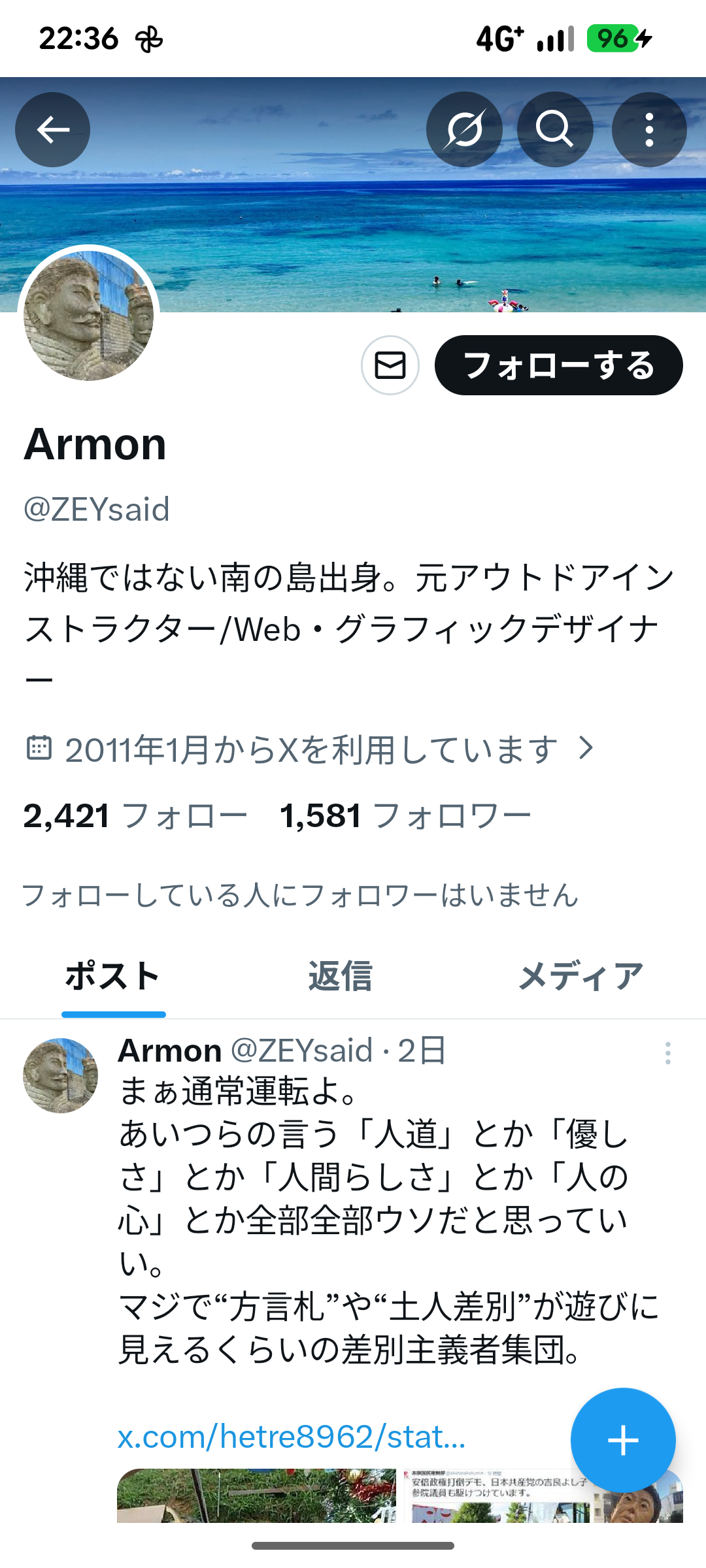Switch to the メディア tab
This screenshot has width=706, height=1568.
point(580,977)
